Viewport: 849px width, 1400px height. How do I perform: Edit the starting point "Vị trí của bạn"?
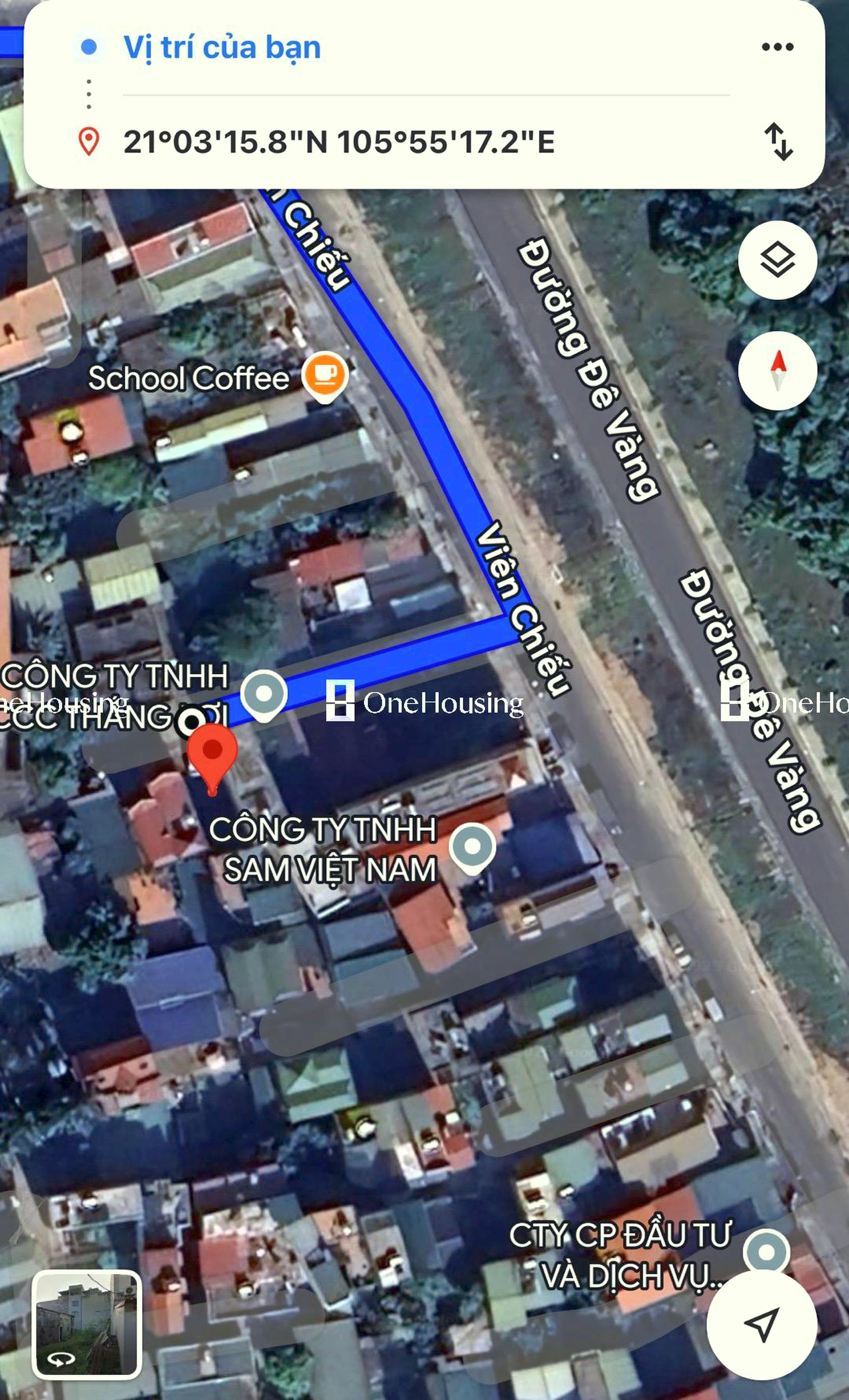tap(222, 47)
